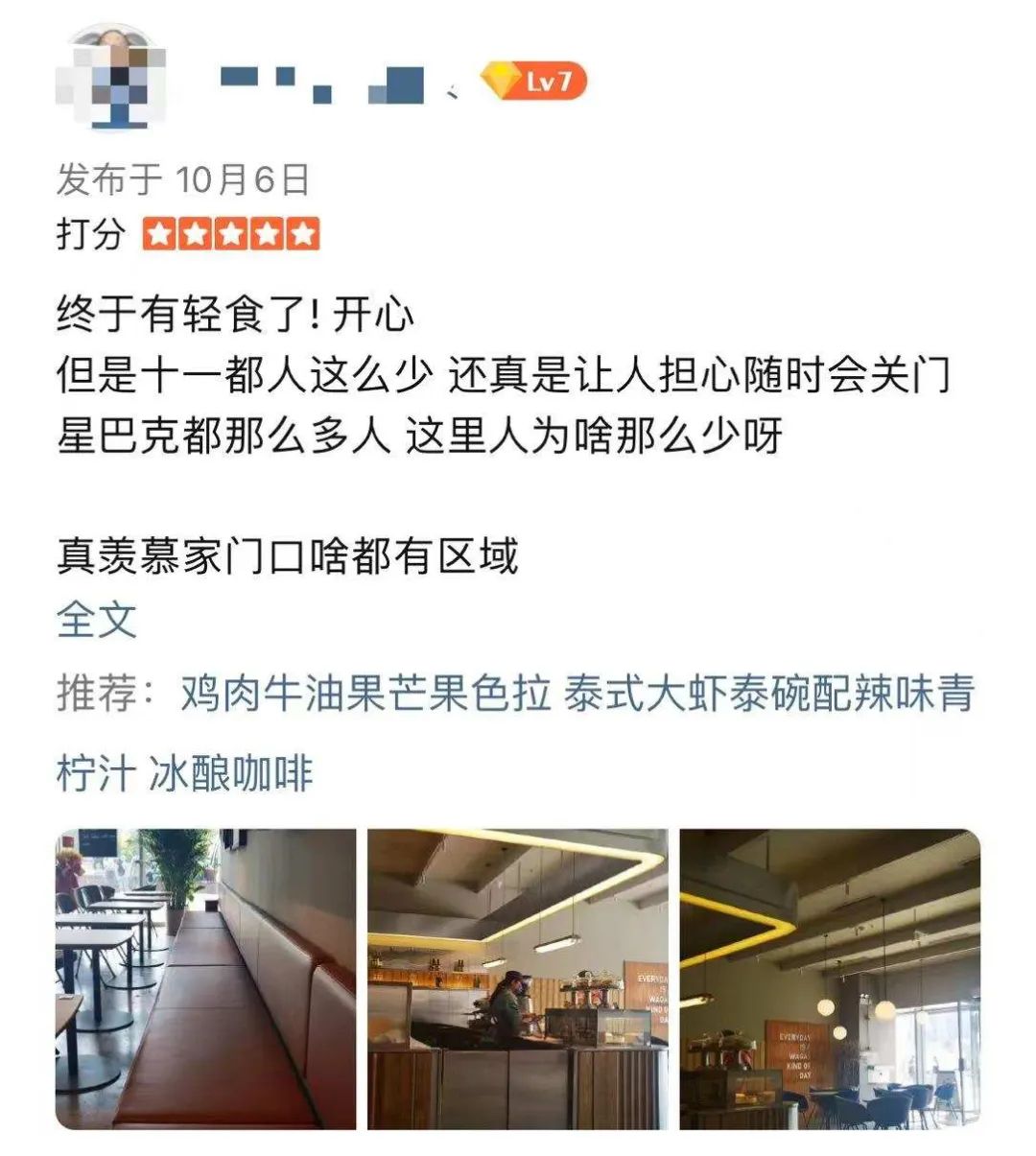View the photo of the barista at the counter
Image resolution: width=1036 pixels, height=1156 pixels.
pos(518,979)
